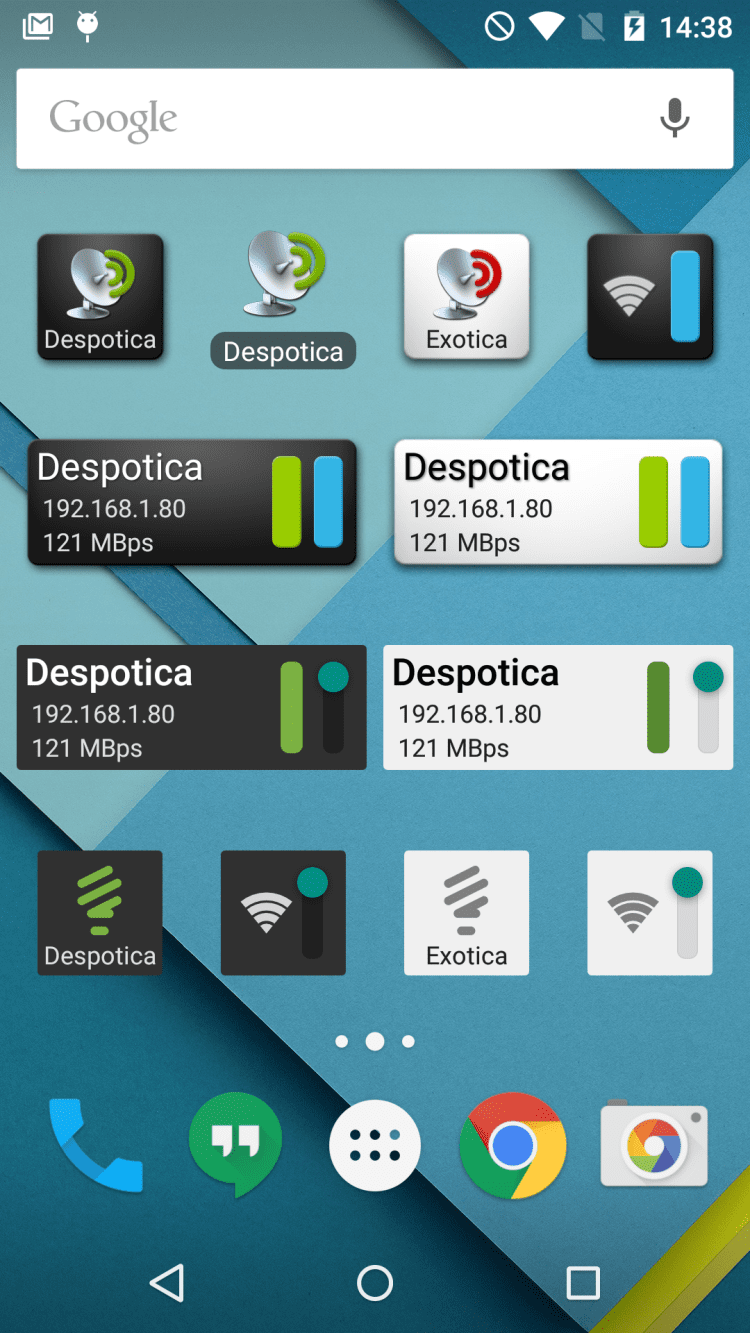Open the glossy black wide Despotica widget
The height and width of the screenshot is (1333, 750).
point(150,503)
